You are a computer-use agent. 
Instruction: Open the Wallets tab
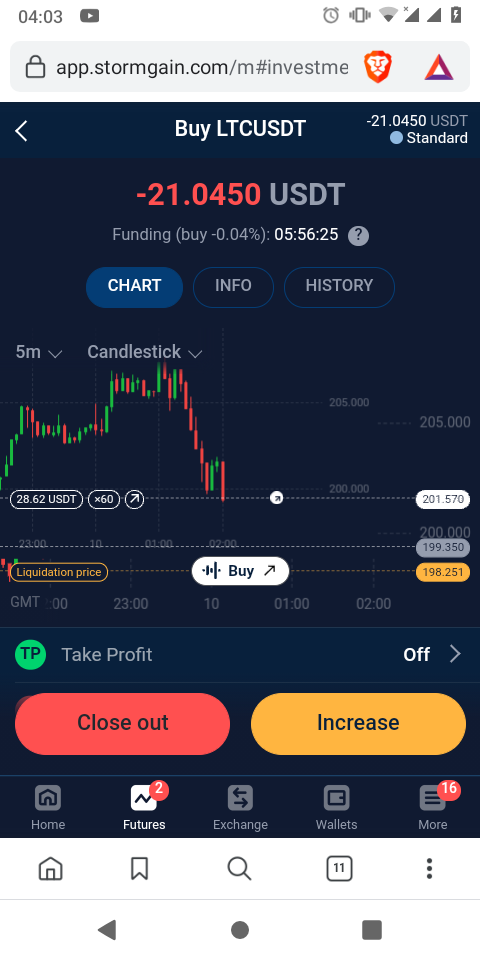pyautogui.click(x=336, y=808)
